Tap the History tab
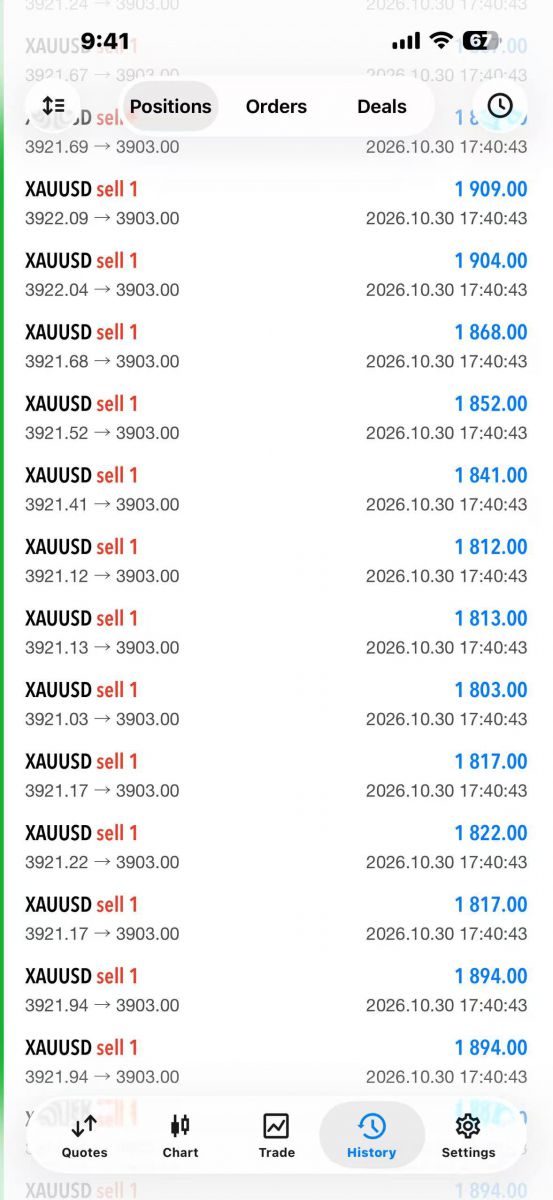This screenshot has height=1200, width=553. pos(372,1136)
